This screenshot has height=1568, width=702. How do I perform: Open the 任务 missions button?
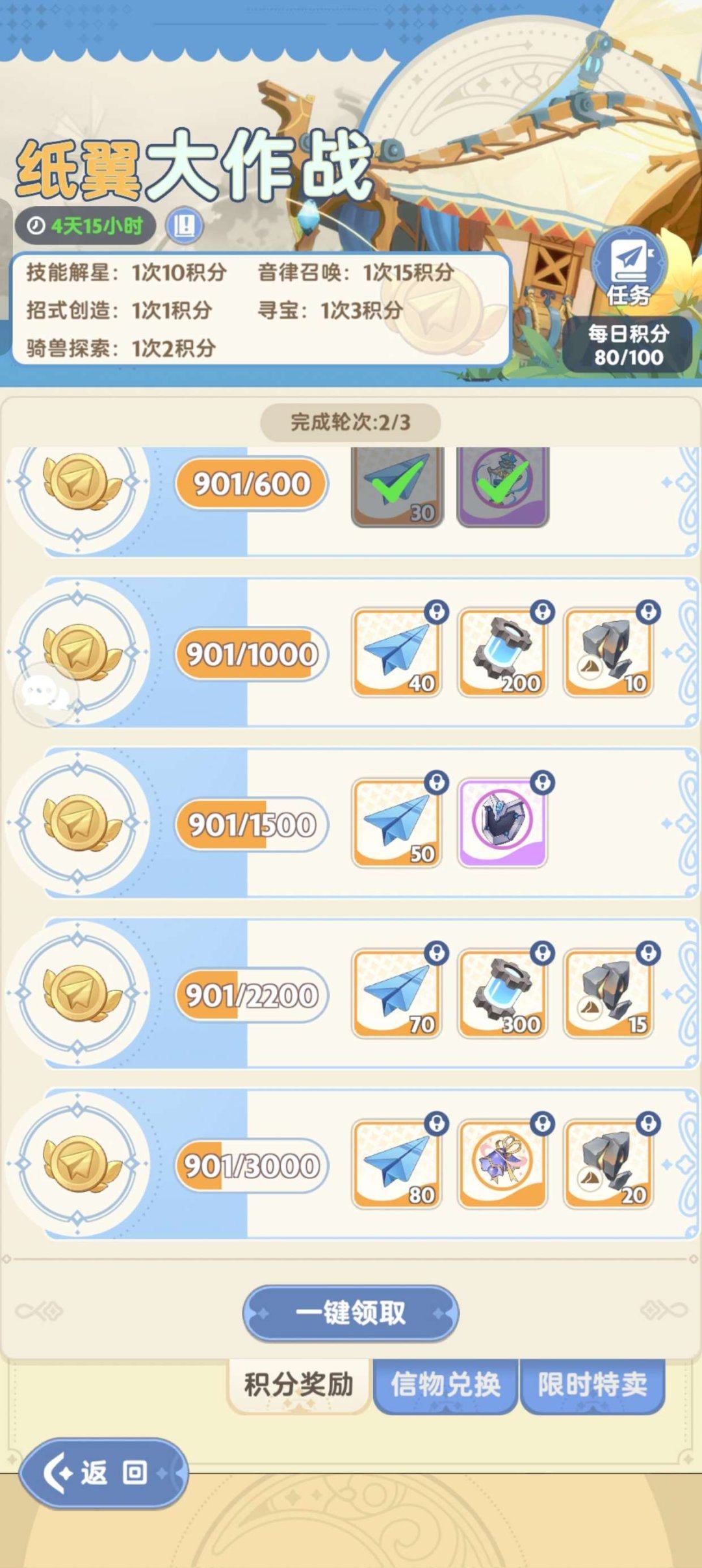click(x=628, y=268)
